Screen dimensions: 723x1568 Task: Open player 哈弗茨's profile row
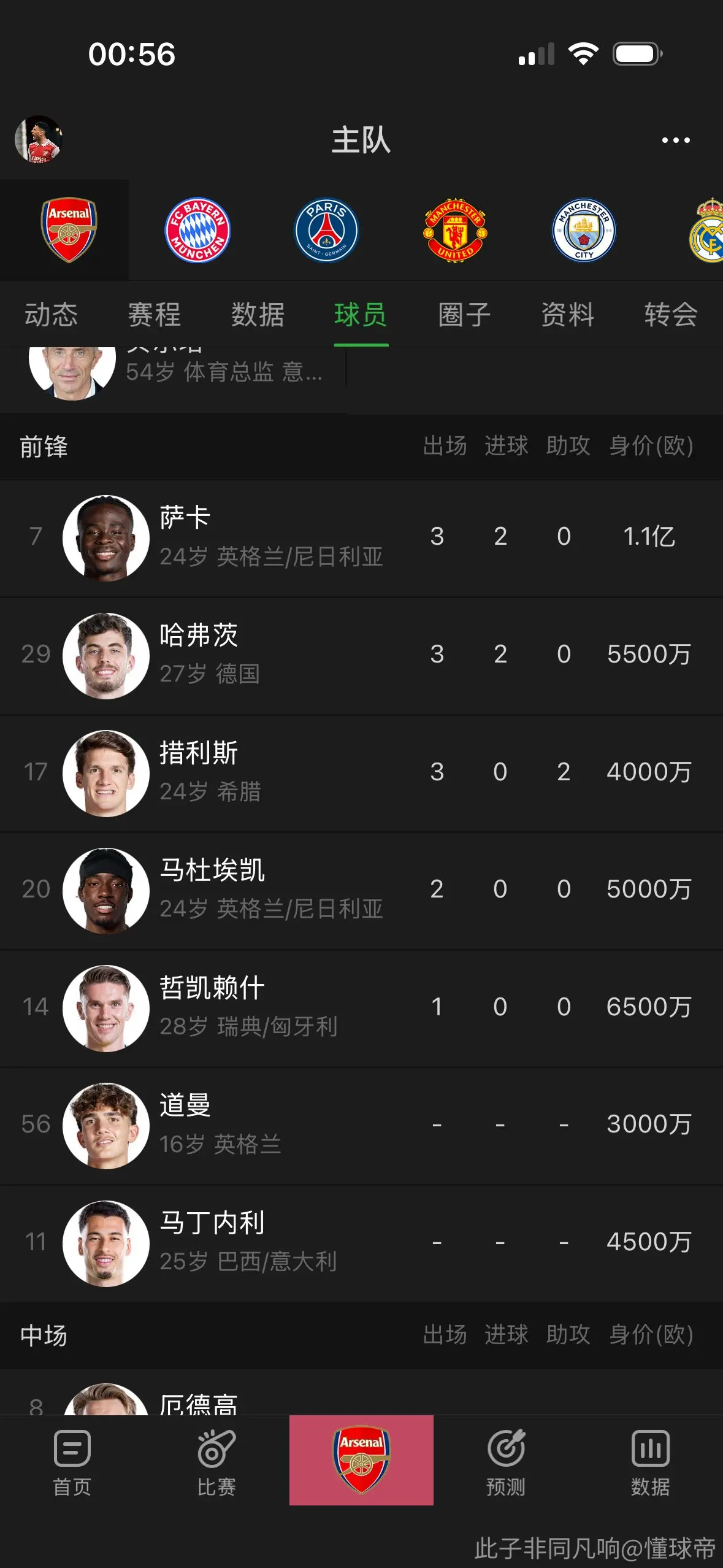coord(361,656)
